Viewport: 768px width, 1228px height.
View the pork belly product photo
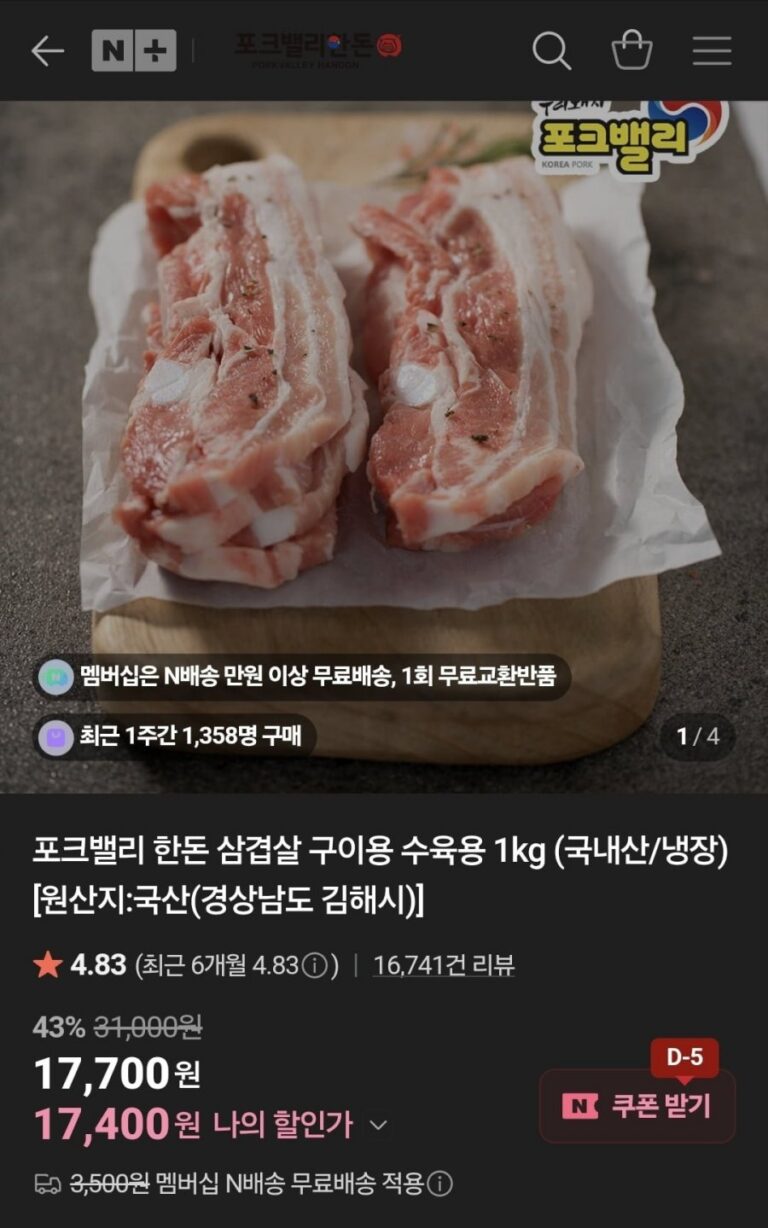pos(384,400)
